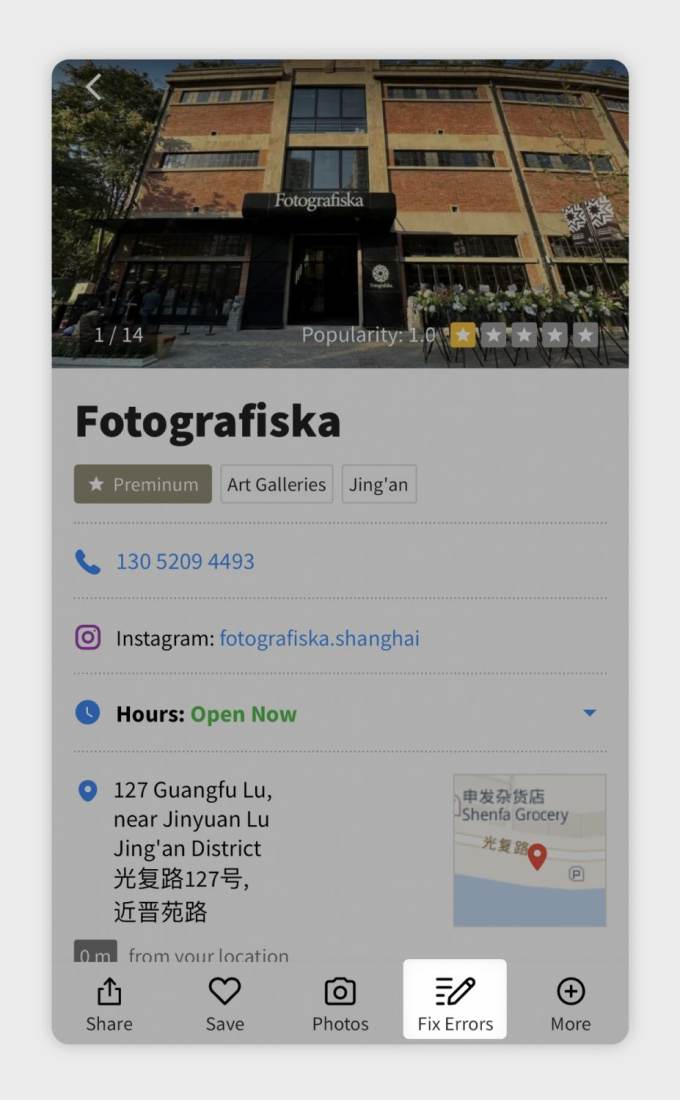Viewport: 680px width, 1100px height.
Task: Share this venue listing
Action: click(109, 1004)
